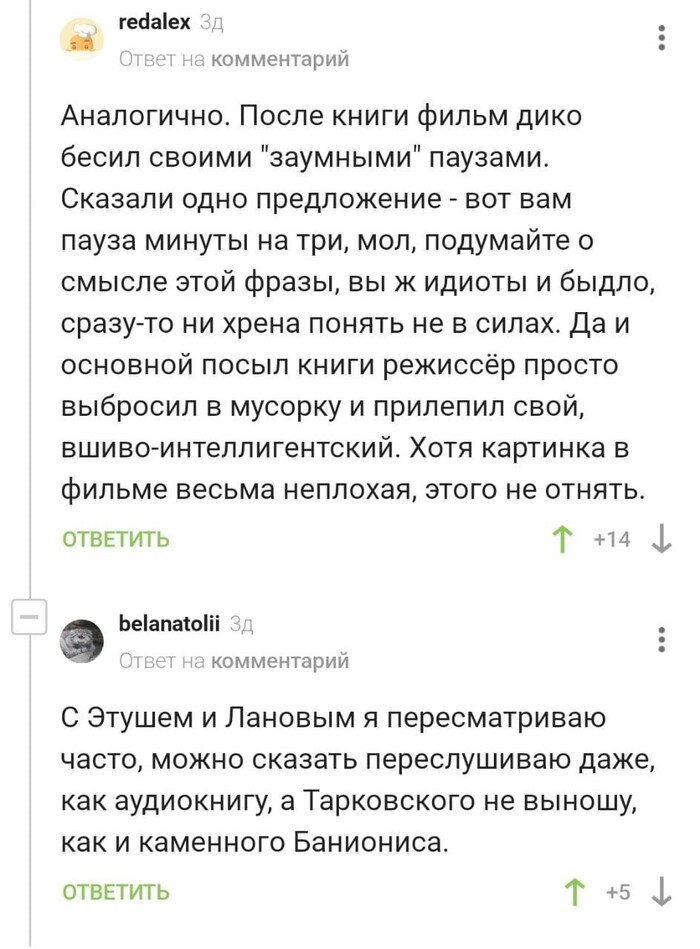Open belanatolii's avatar
This screenshot has width=700, height=949.
[x=82, y=641]
